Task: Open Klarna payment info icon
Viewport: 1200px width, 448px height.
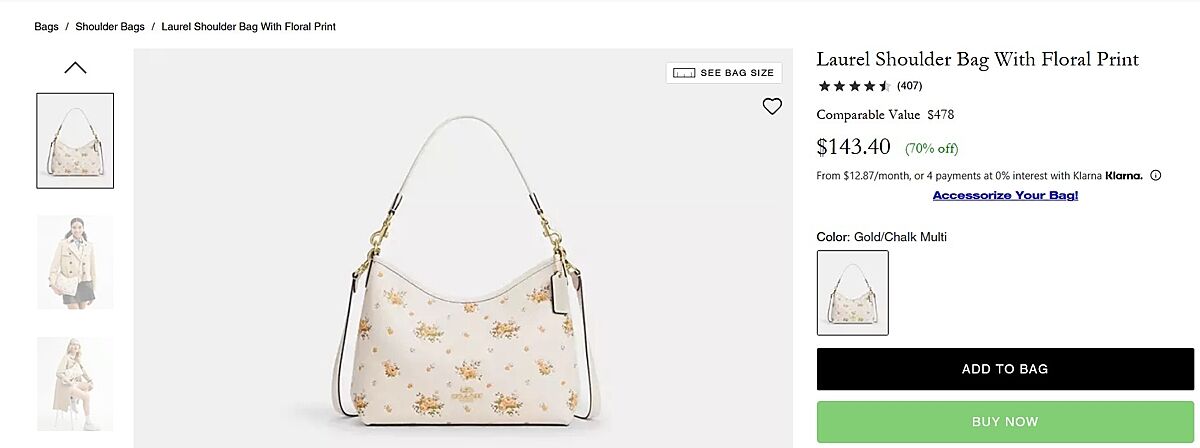Action: point(1155,176)
